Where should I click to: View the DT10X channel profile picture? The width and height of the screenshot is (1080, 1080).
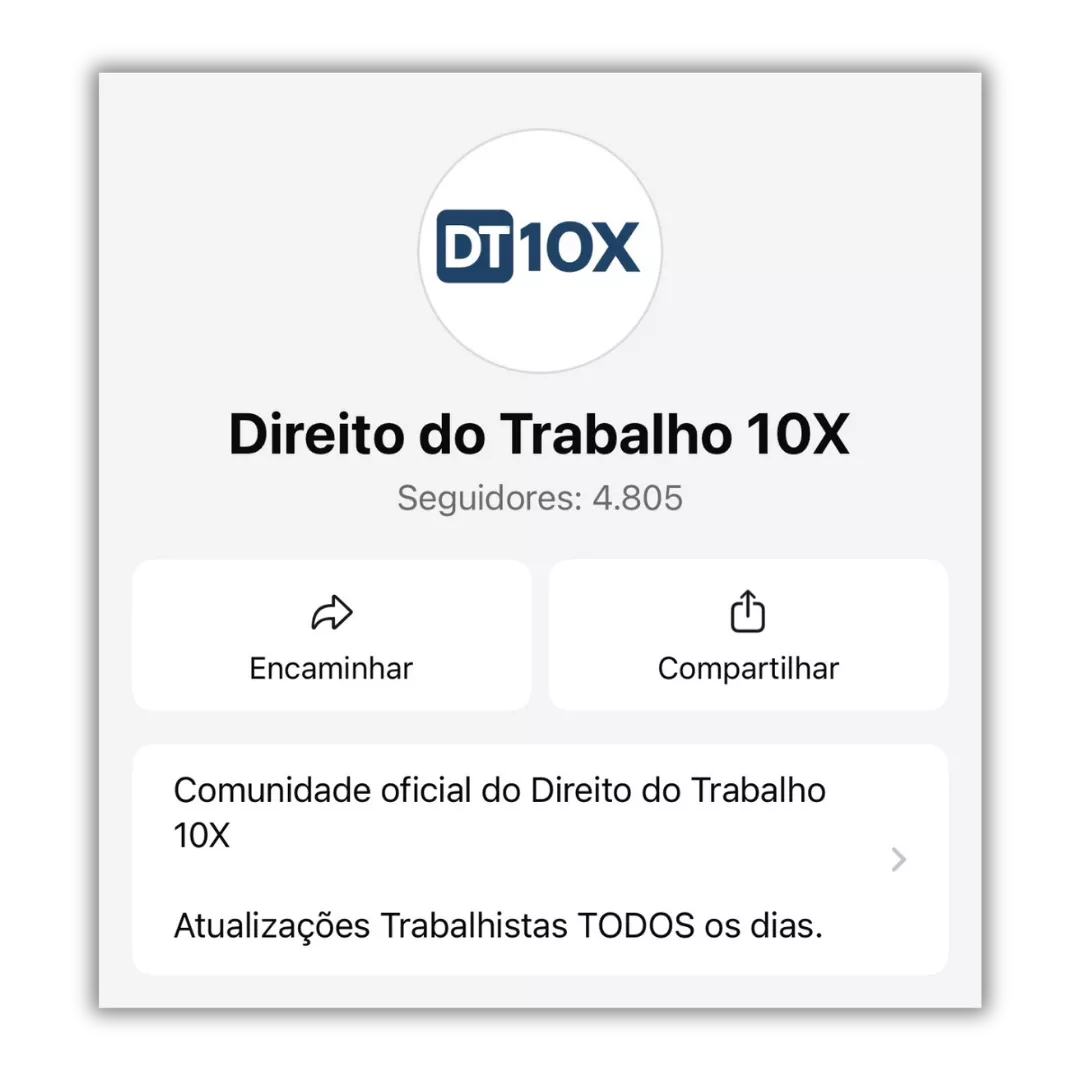coord(540,250)
